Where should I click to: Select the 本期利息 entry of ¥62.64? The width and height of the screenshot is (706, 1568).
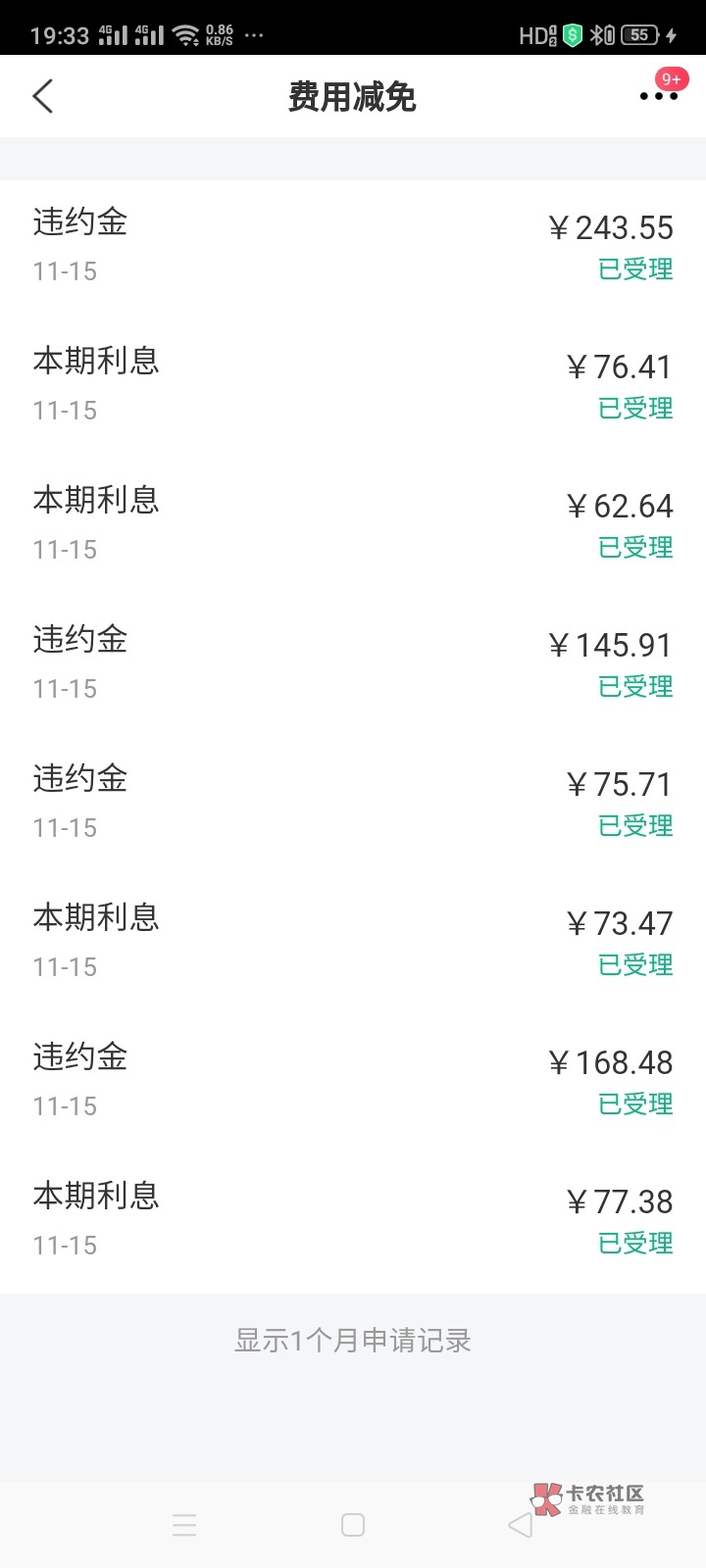pyautogui.click(x=353, y=523)
